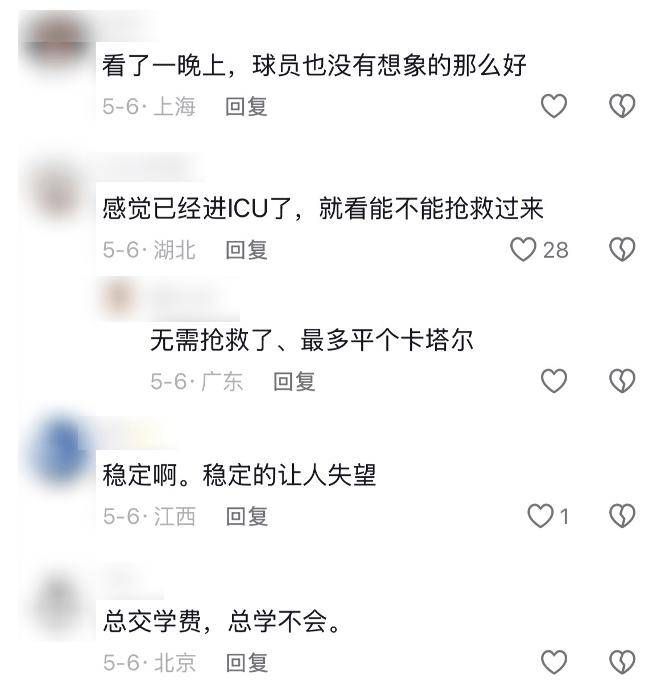Reply to the 湖北 comment
The height and width of the screenshot is (692, 654).
point(246,250)
